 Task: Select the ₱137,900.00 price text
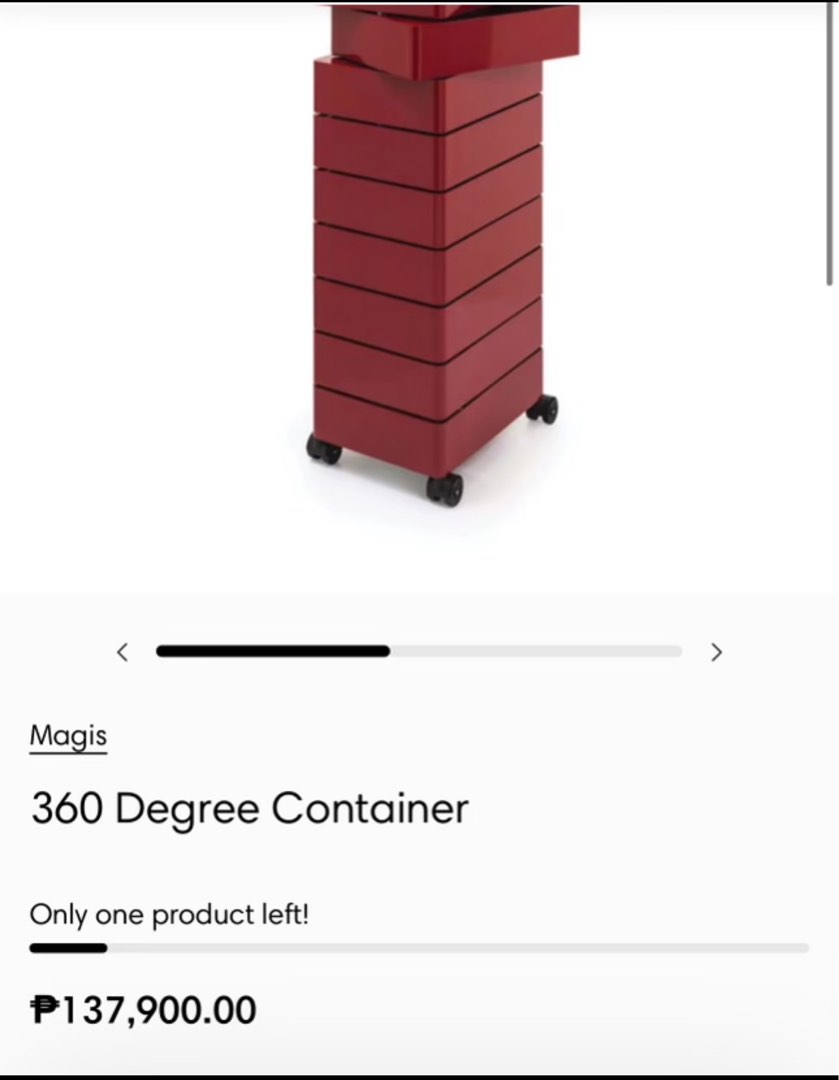(142, 1010)
